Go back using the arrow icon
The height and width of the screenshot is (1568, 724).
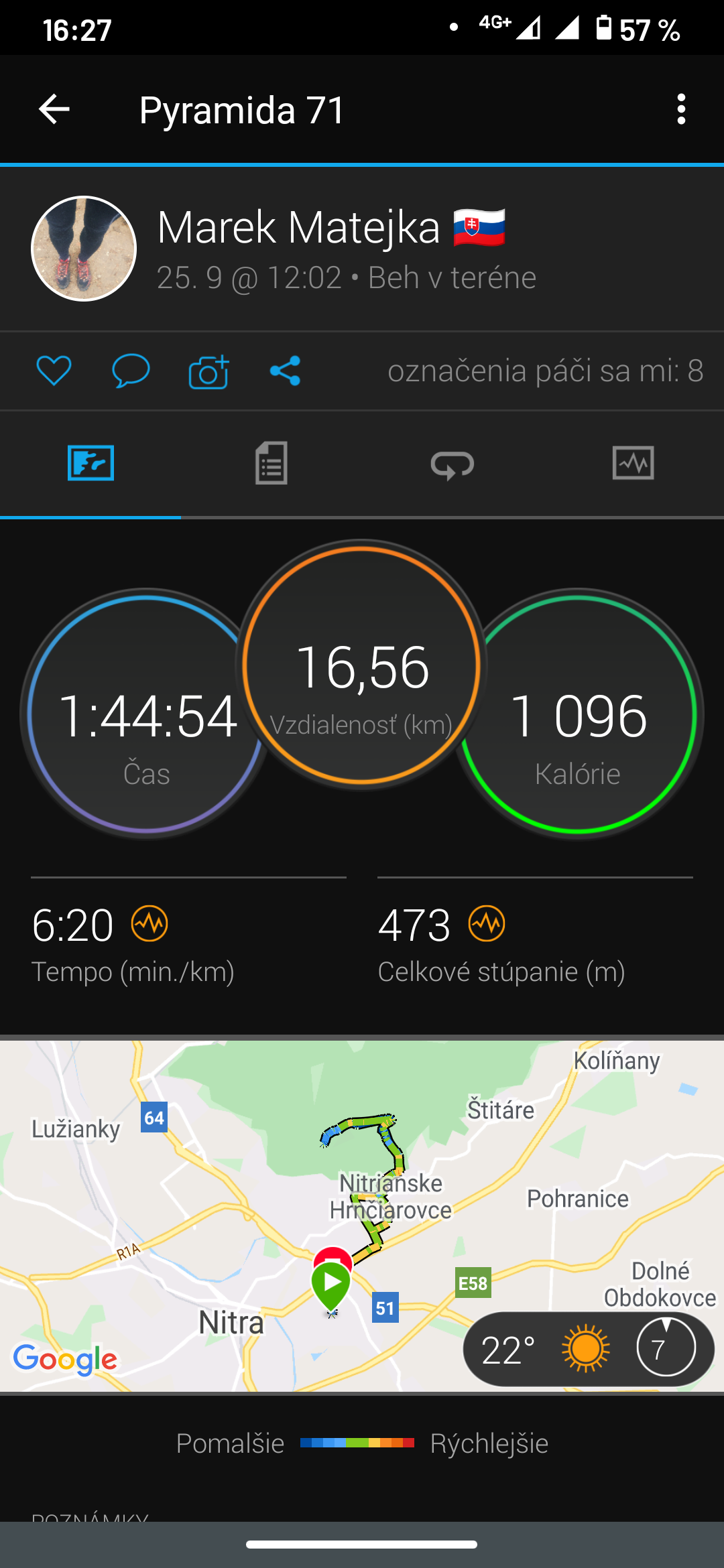[54, 109]
